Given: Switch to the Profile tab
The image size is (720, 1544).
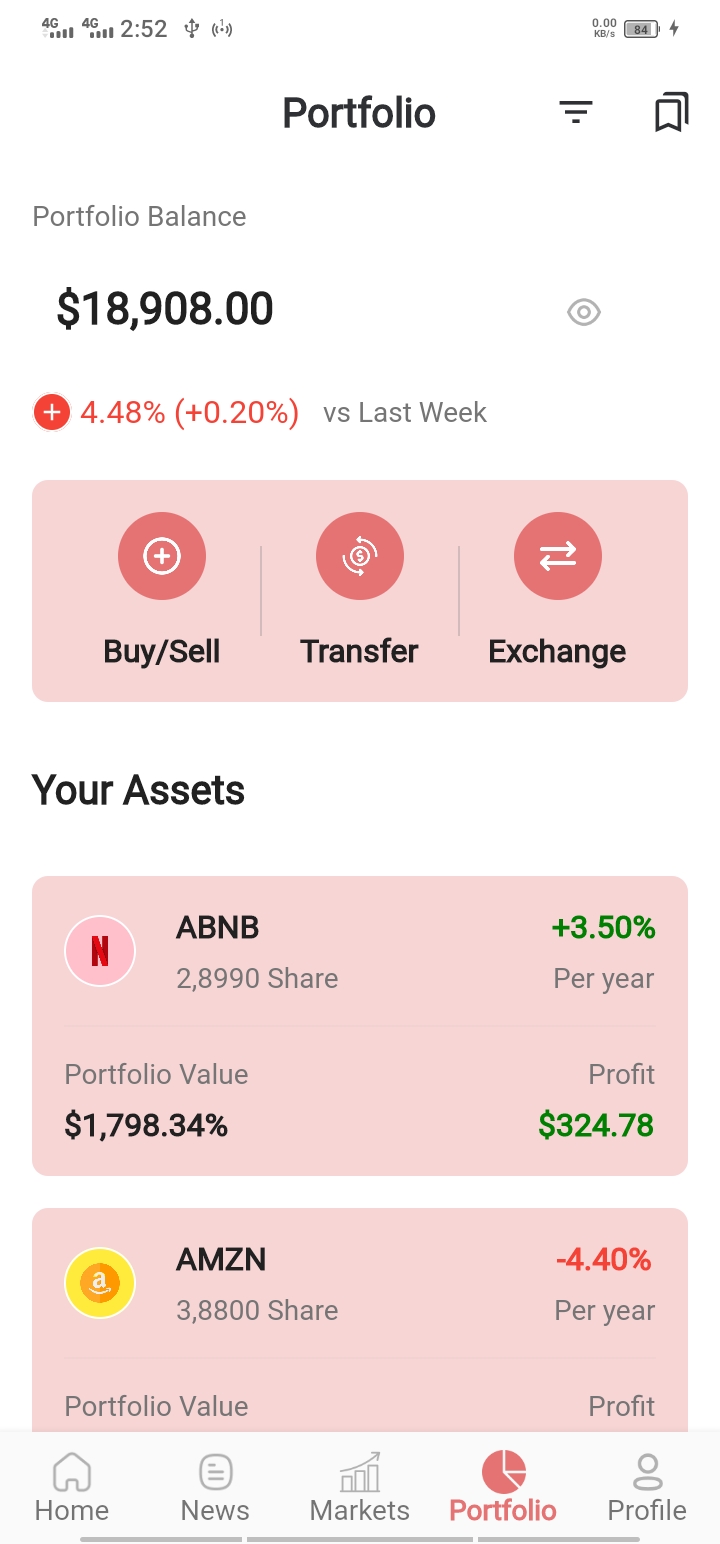Looking at the screenshot, I should point(647,1488).
